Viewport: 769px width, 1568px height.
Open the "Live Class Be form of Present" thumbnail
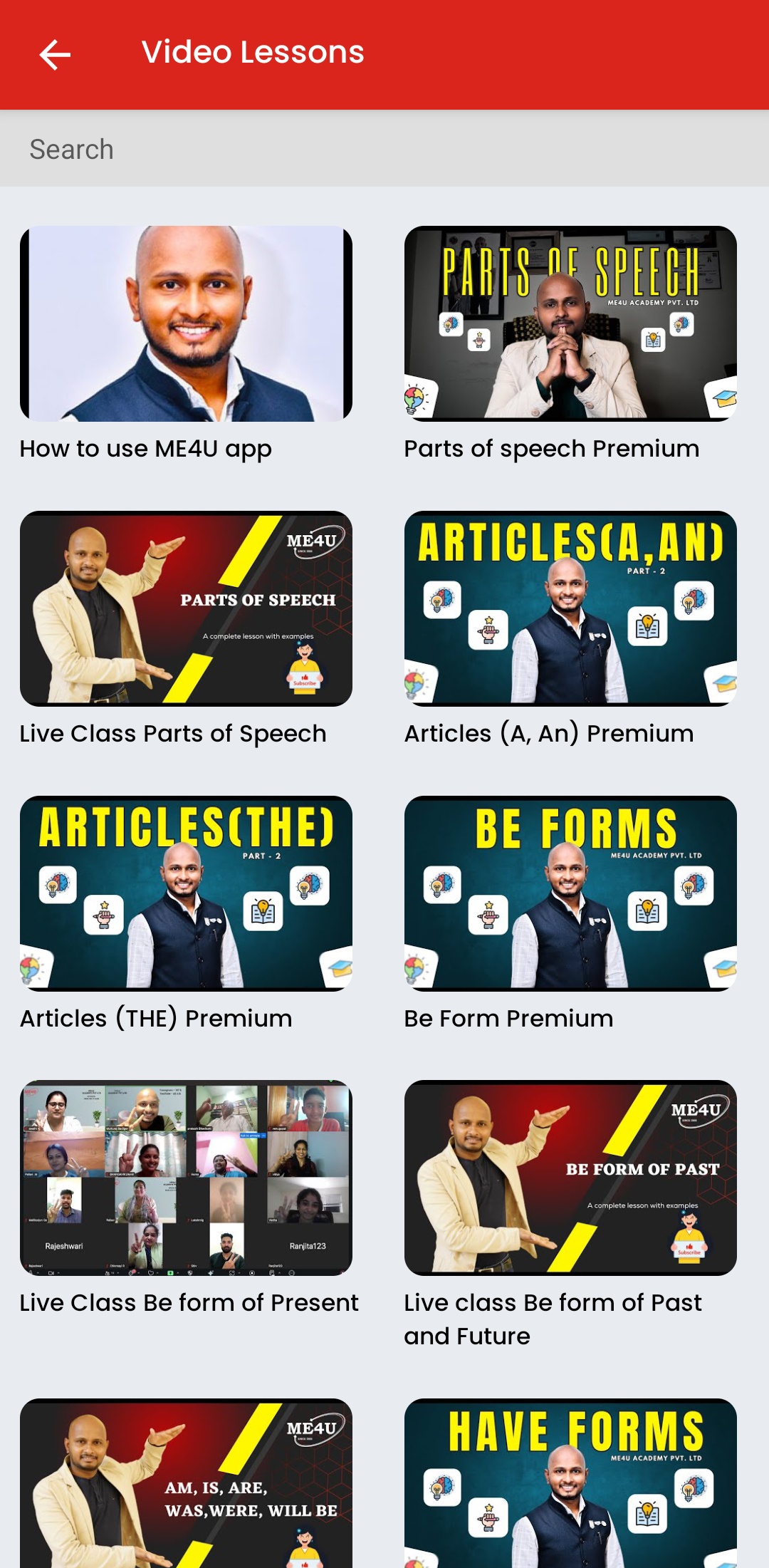[187, 1178]
